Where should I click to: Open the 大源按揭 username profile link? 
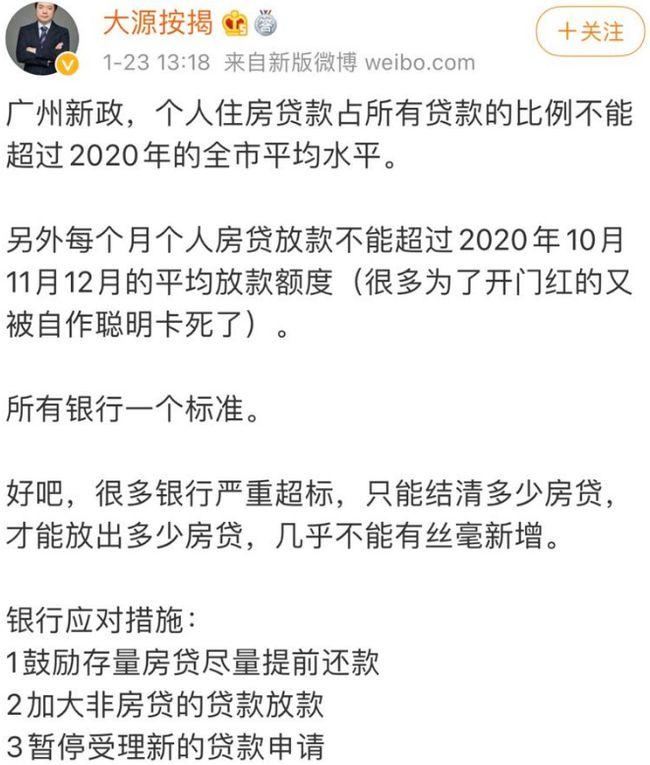click(157, 23)
